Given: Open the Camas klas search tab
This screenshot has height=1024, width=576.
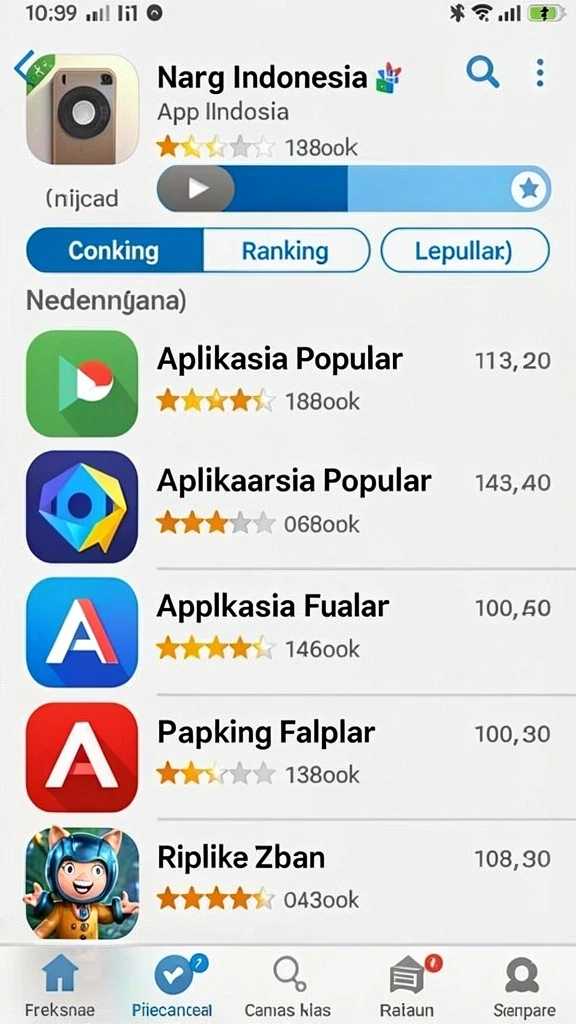Looking at the screenshot, I should [x=288, y=985].
